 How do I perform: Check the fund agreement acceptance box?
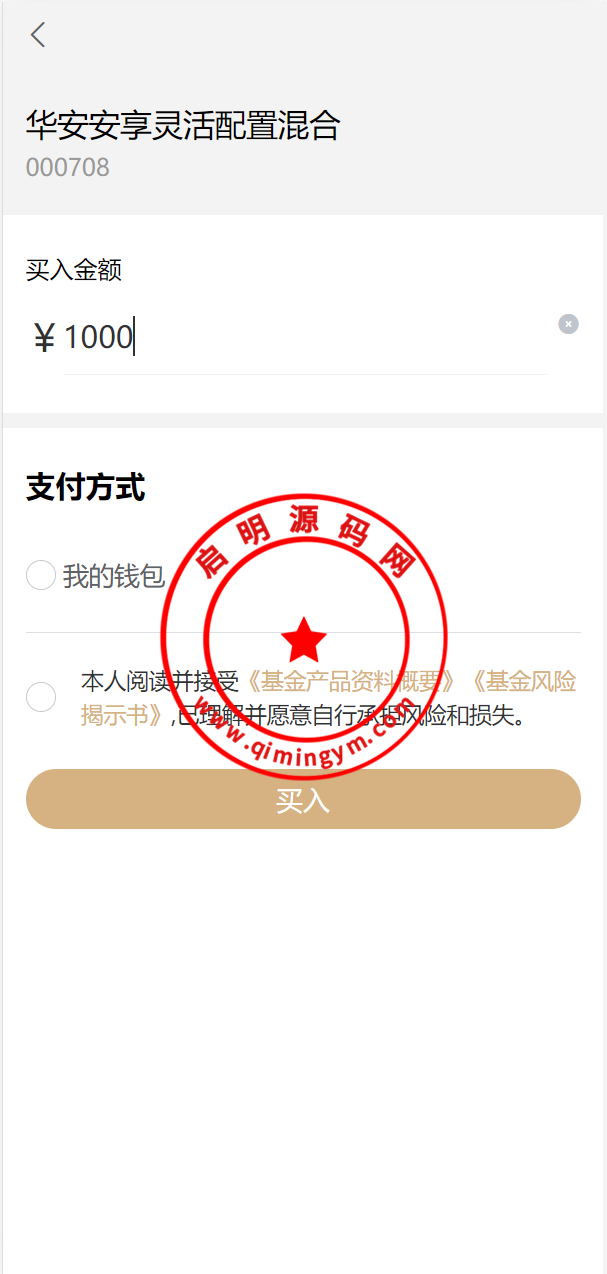point(41,697)
